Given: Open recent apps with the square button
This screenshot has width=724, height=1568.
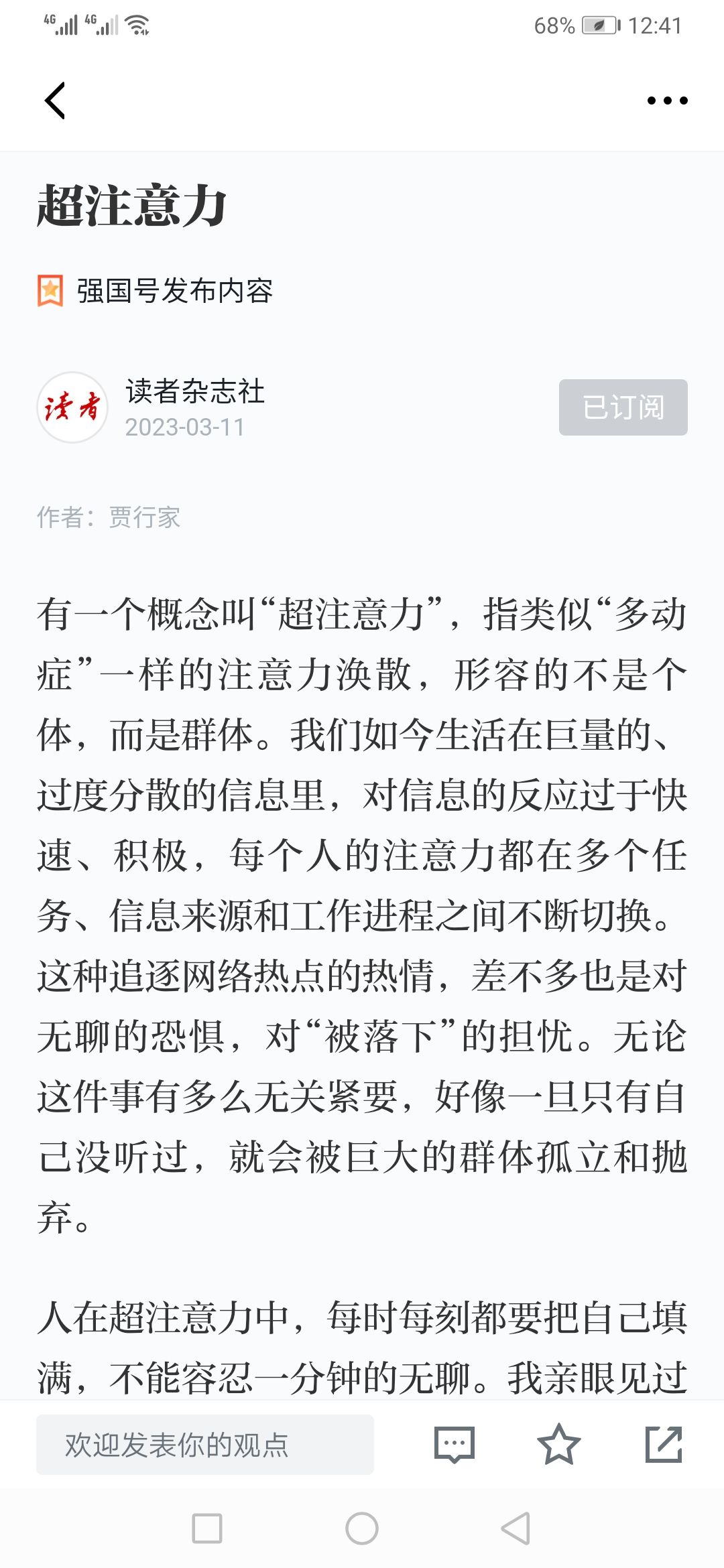Looking at the screenshot, I should tap(207, 1528).
